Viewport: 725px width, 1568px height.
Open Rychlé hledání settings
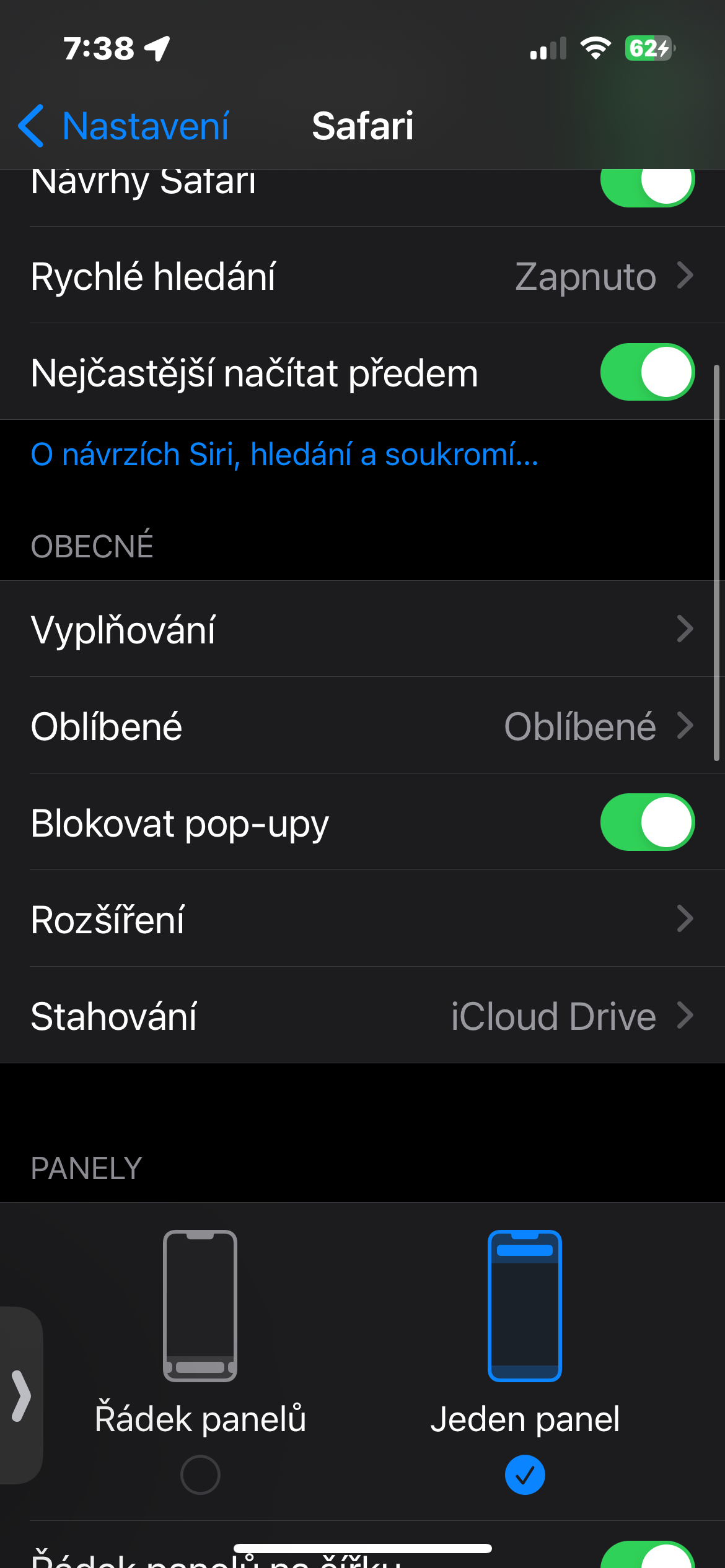click(362, 276)
